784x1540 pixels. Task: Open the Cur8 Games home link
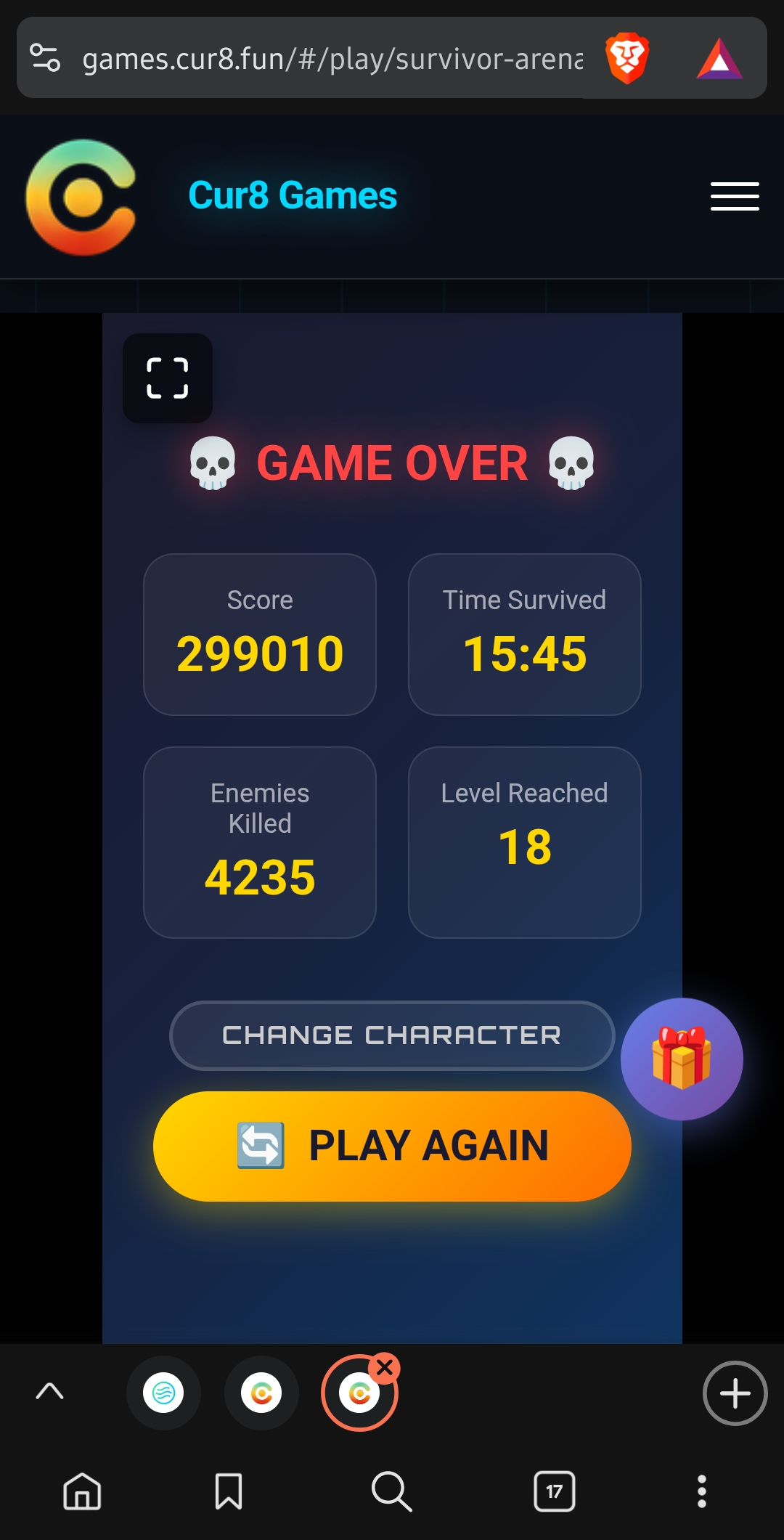(x=292, y=195)
